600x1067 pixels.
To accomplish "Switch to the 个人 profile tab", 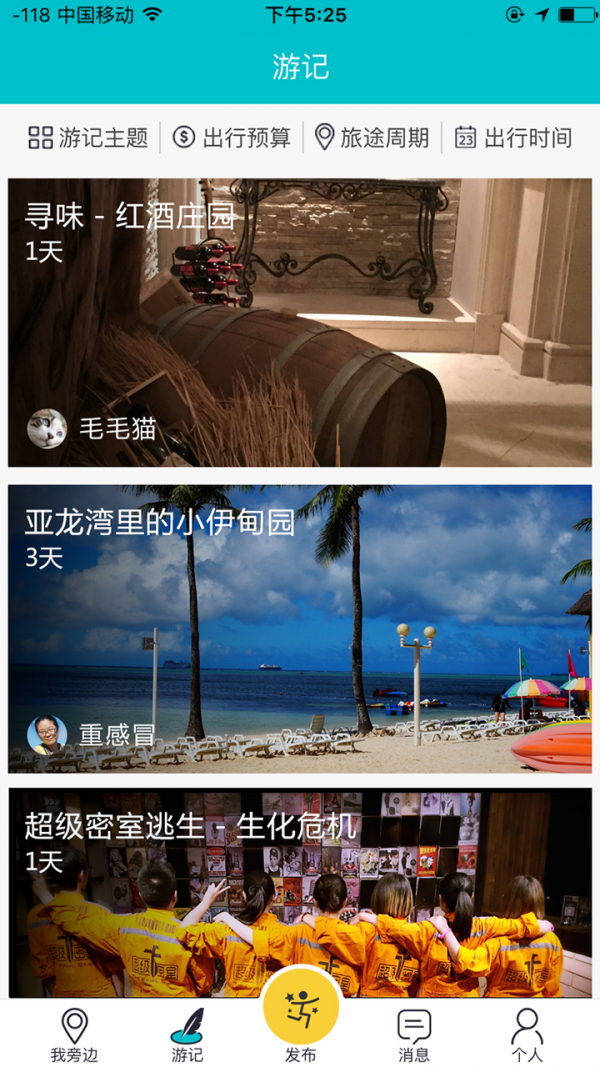I will pyautogui.click(x=526, y=1034).
